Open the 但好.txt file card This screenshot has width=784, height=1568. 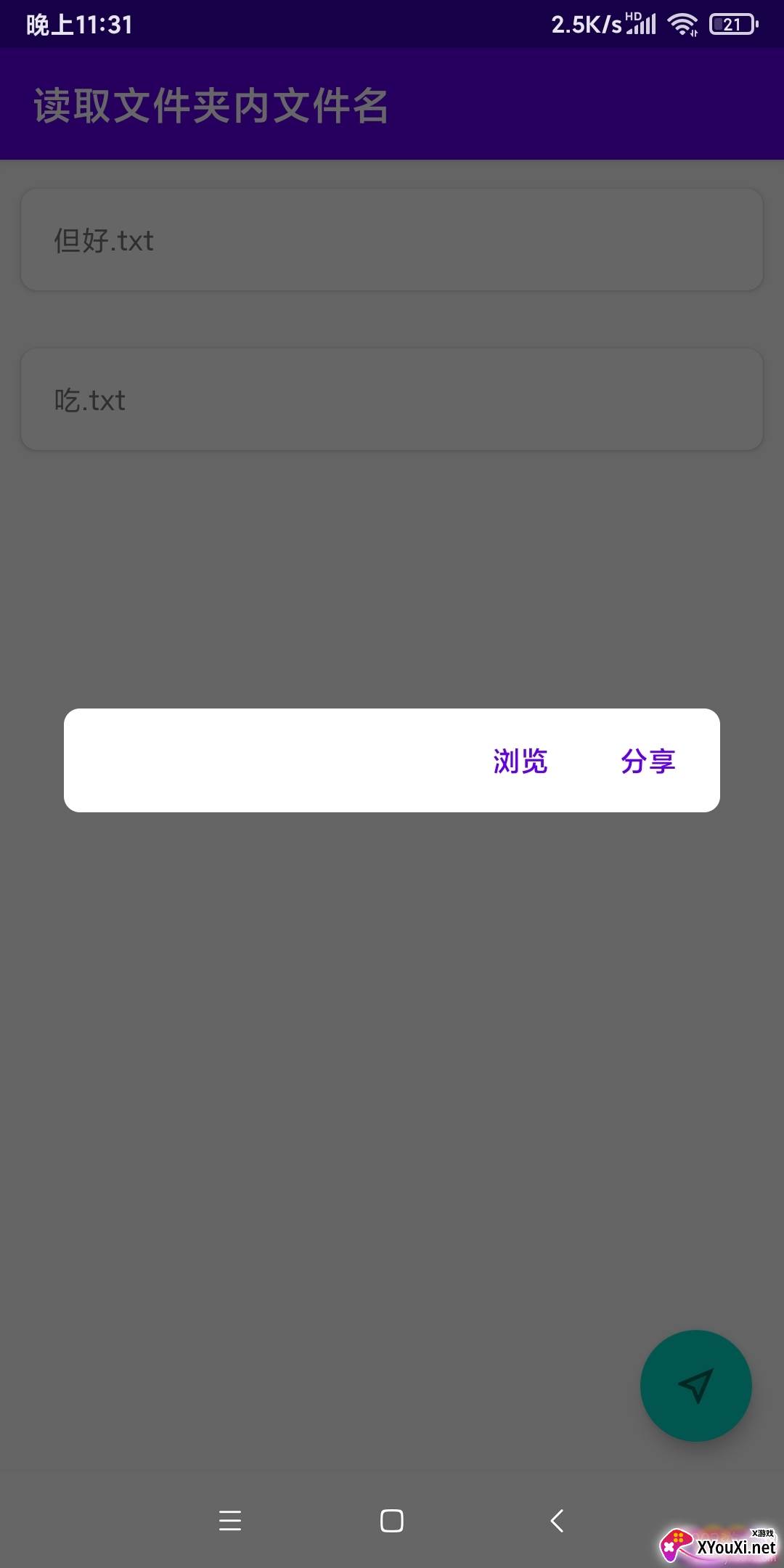coord(392,240)
